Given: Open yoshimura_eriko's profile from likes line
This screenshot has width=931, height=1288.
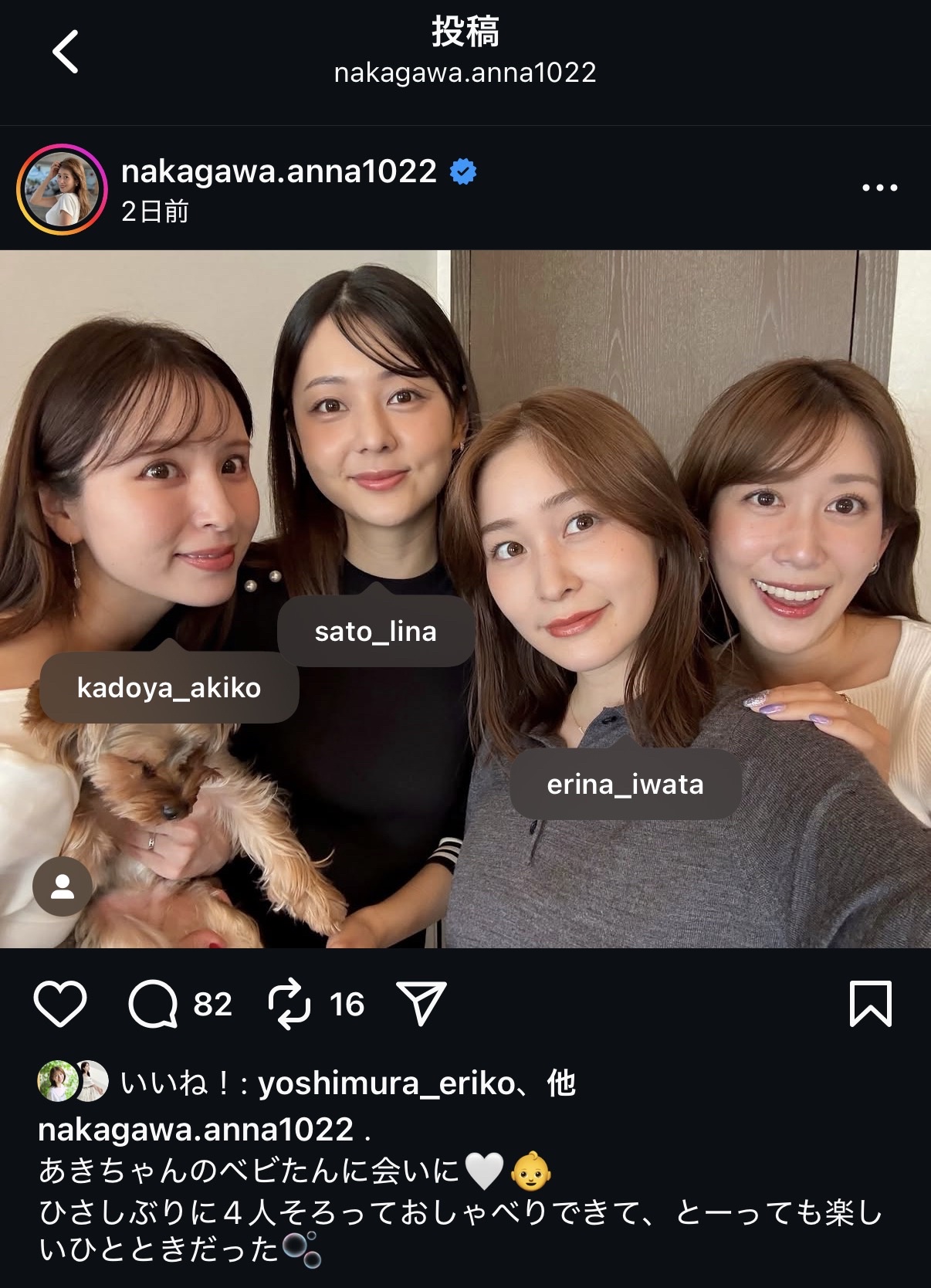Looking at the screenshot, I should point(386,1083).
